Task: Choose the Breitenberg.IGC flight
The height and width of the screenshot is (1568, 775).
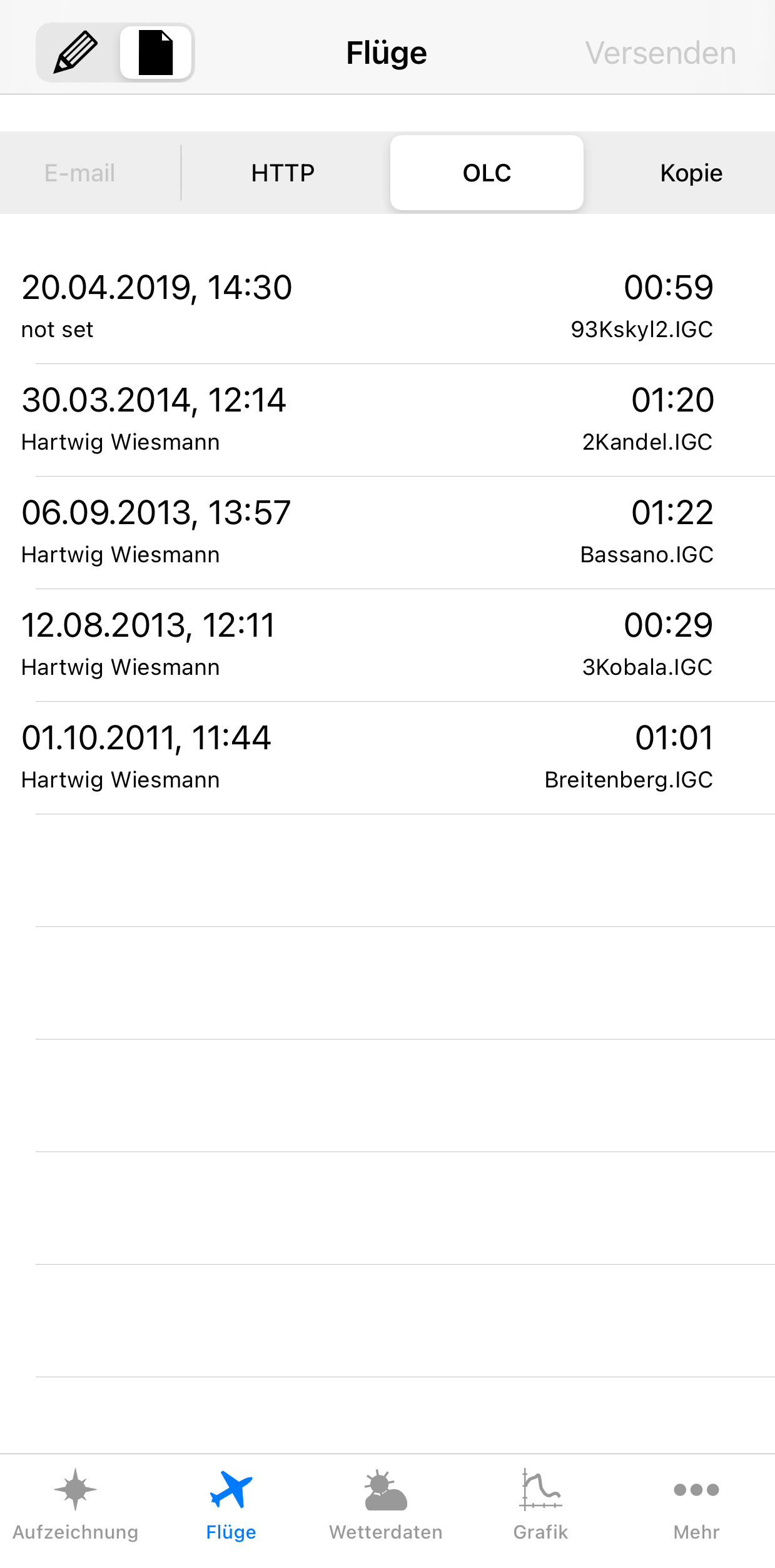Action: pos(388,757)
